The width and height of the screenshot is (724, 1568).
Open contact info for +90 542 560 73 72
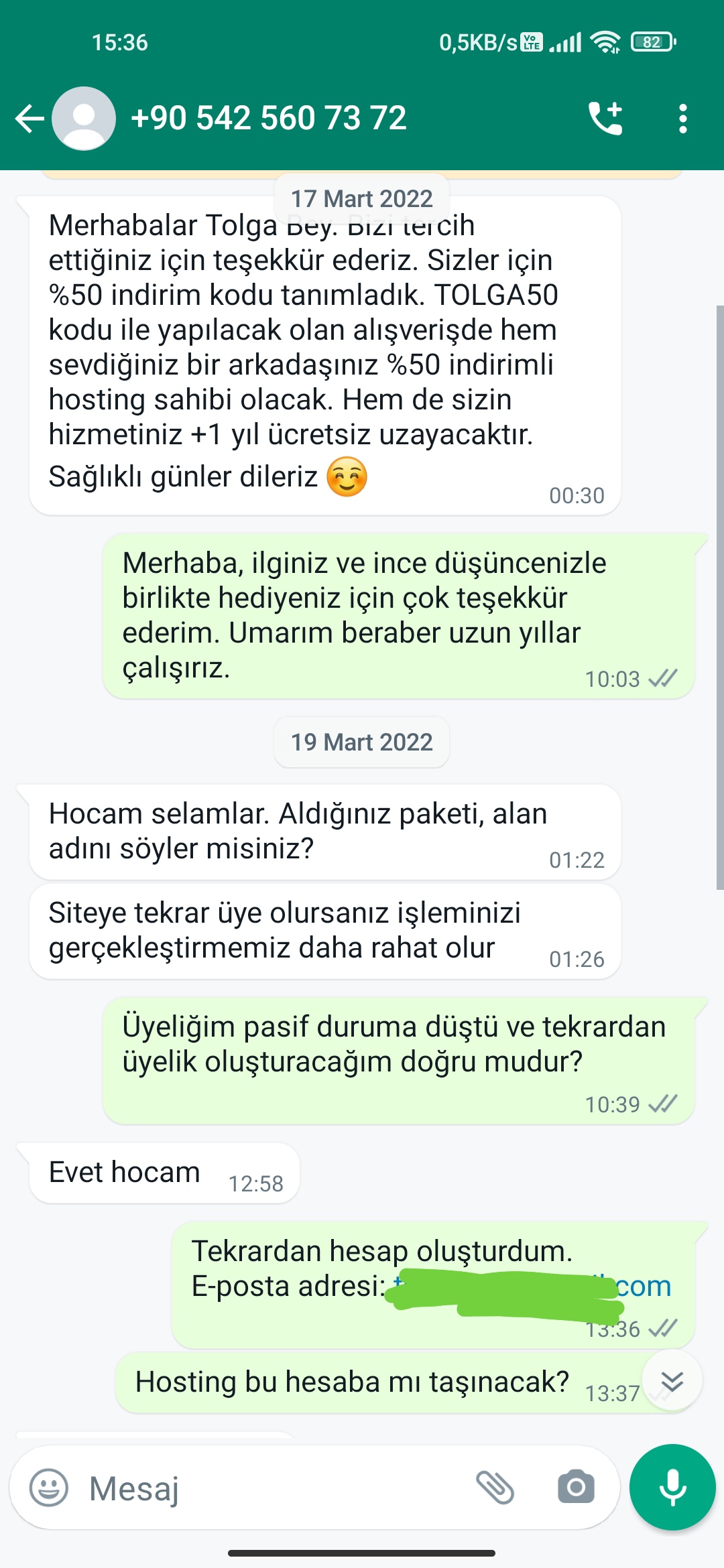(x=268, y=119)
